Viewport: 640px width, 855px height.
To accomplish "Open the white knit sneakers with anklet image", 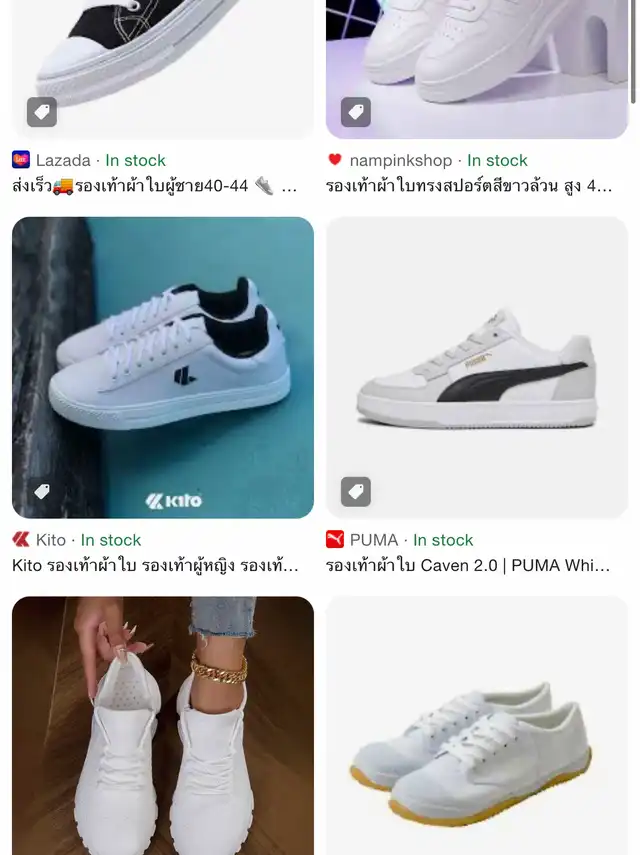I will click(162, 725).
